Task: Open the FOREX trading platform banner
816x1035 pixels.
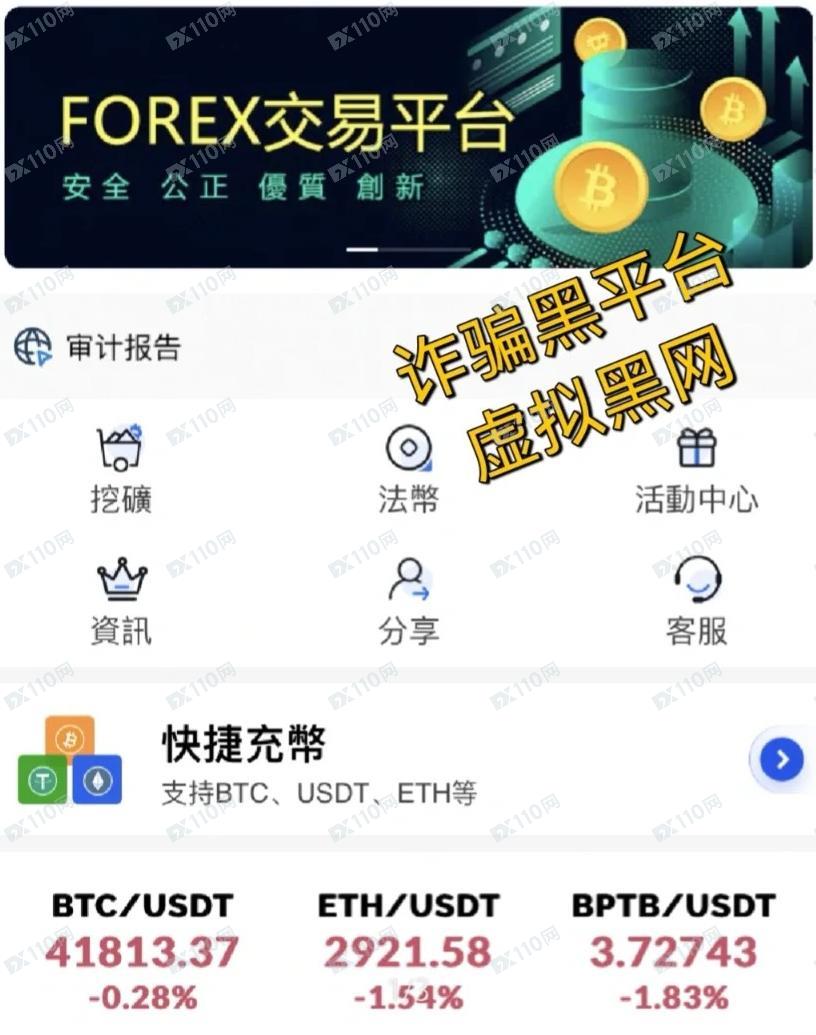Action: pos(408,138)
